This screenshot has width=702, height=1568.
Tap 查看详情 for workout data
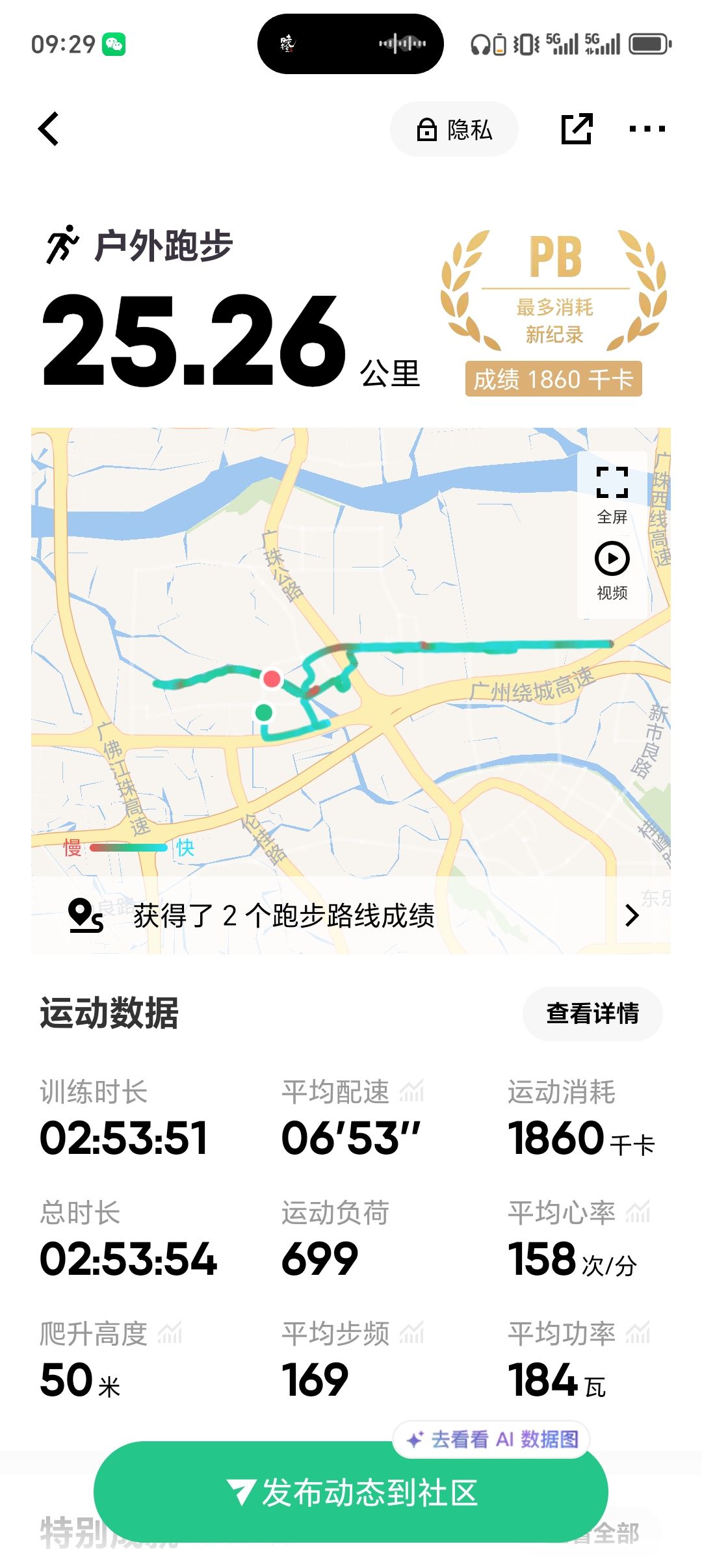592,1013
